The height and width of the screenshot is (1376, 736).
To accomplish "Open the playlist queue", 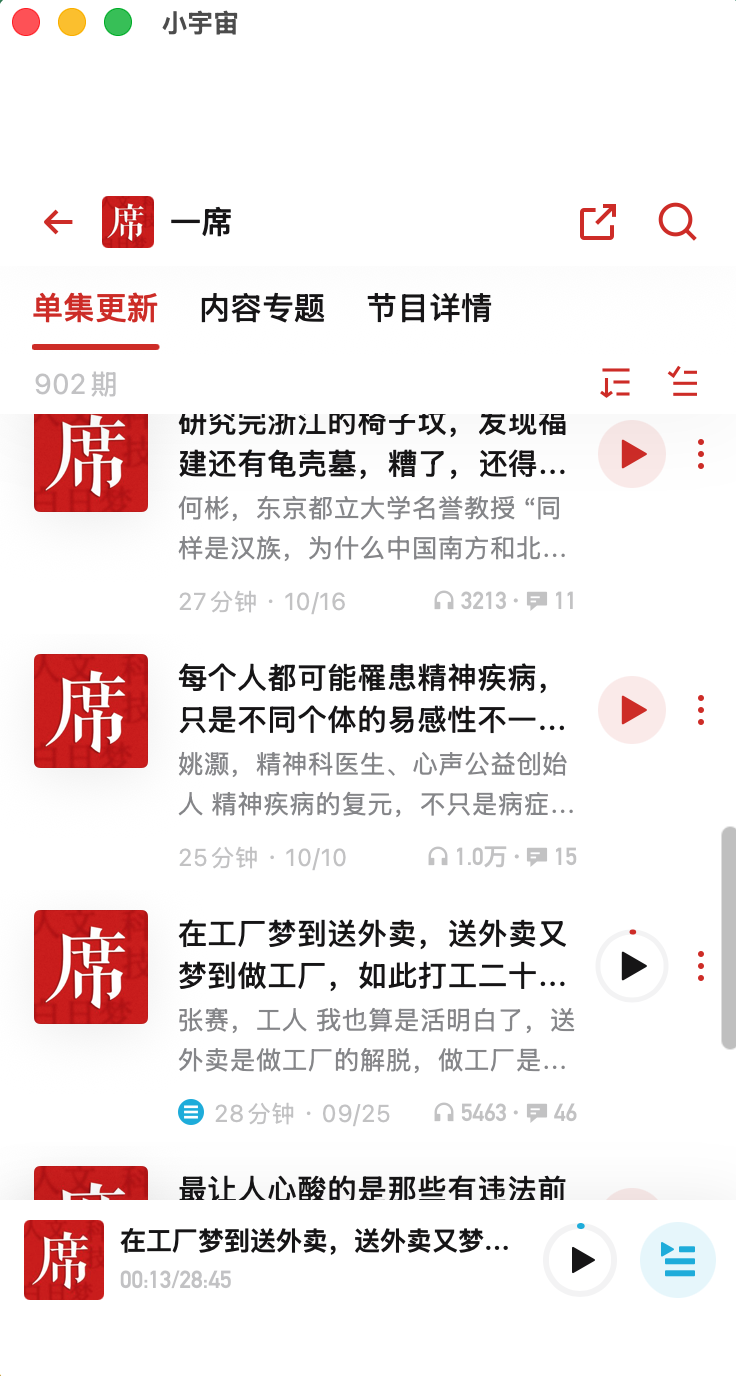I will coord(678,1260).
